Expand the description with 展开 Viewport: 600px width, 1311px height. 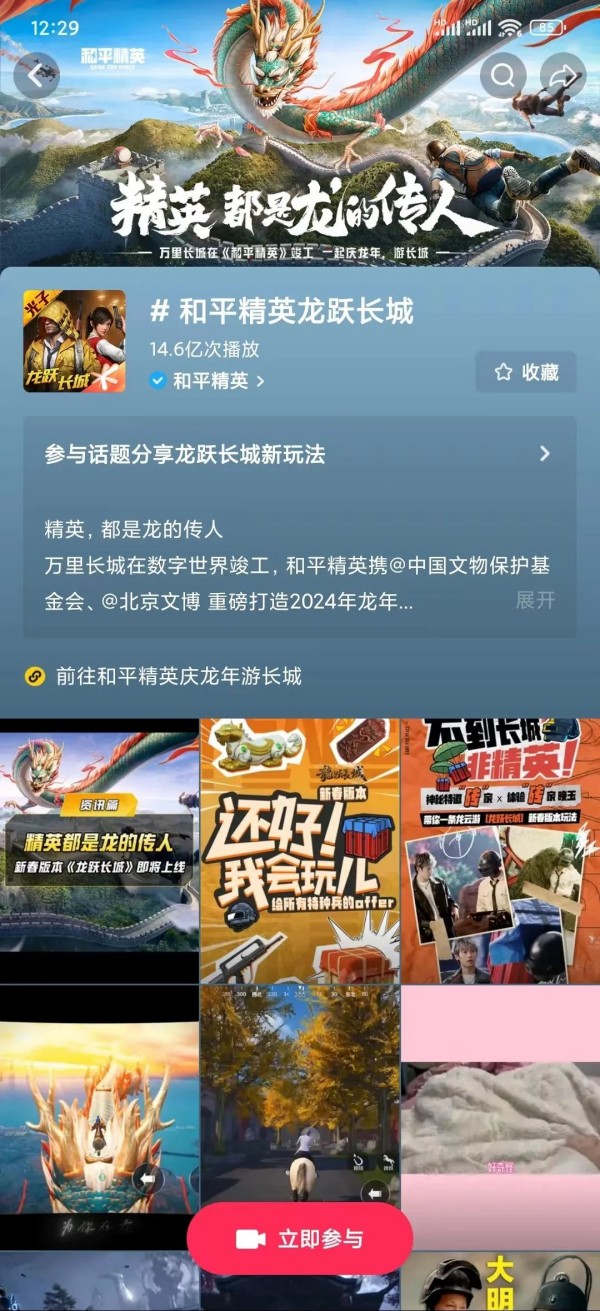535,600
